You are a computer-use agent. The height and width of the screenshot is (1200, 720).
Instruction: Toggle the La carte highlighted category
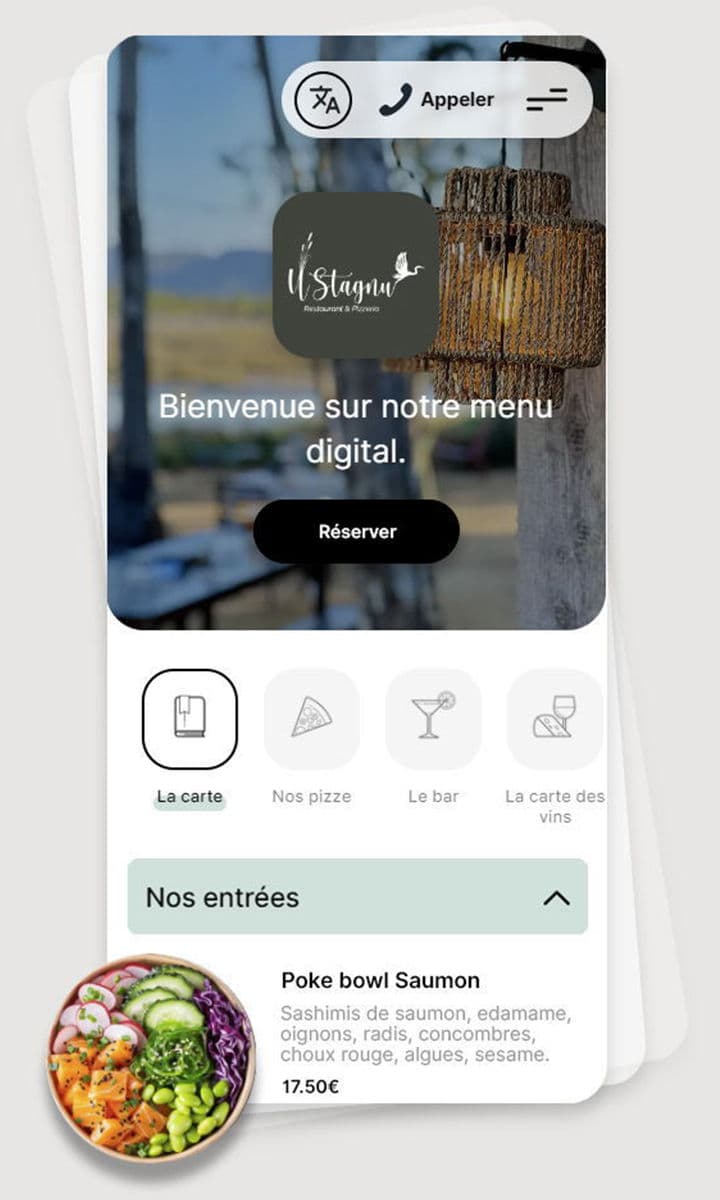coord(190,796)
